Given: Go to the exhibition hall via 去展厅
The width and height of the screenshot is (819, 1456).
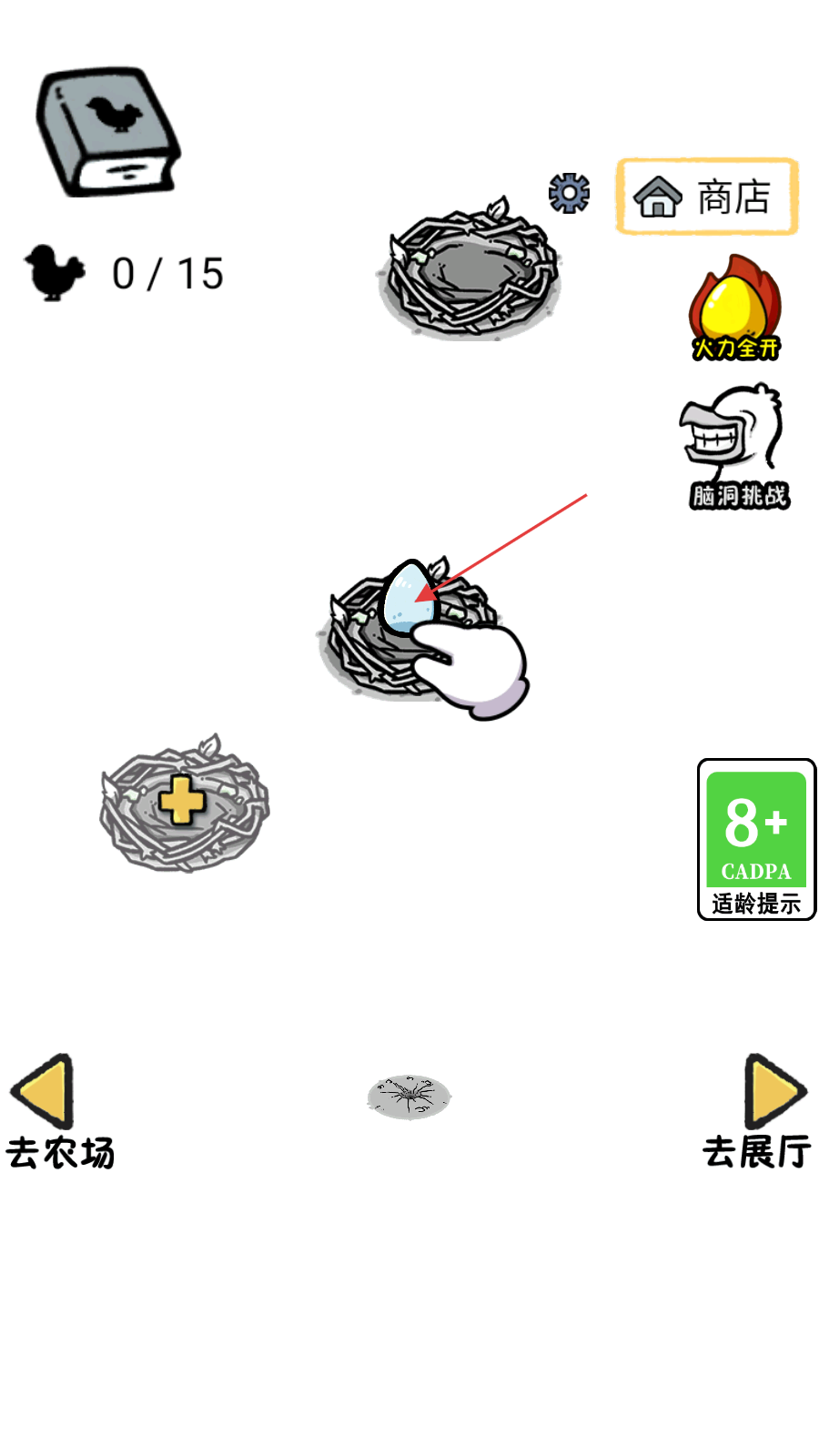Looking at the screenshot, I should (758, 1112).
